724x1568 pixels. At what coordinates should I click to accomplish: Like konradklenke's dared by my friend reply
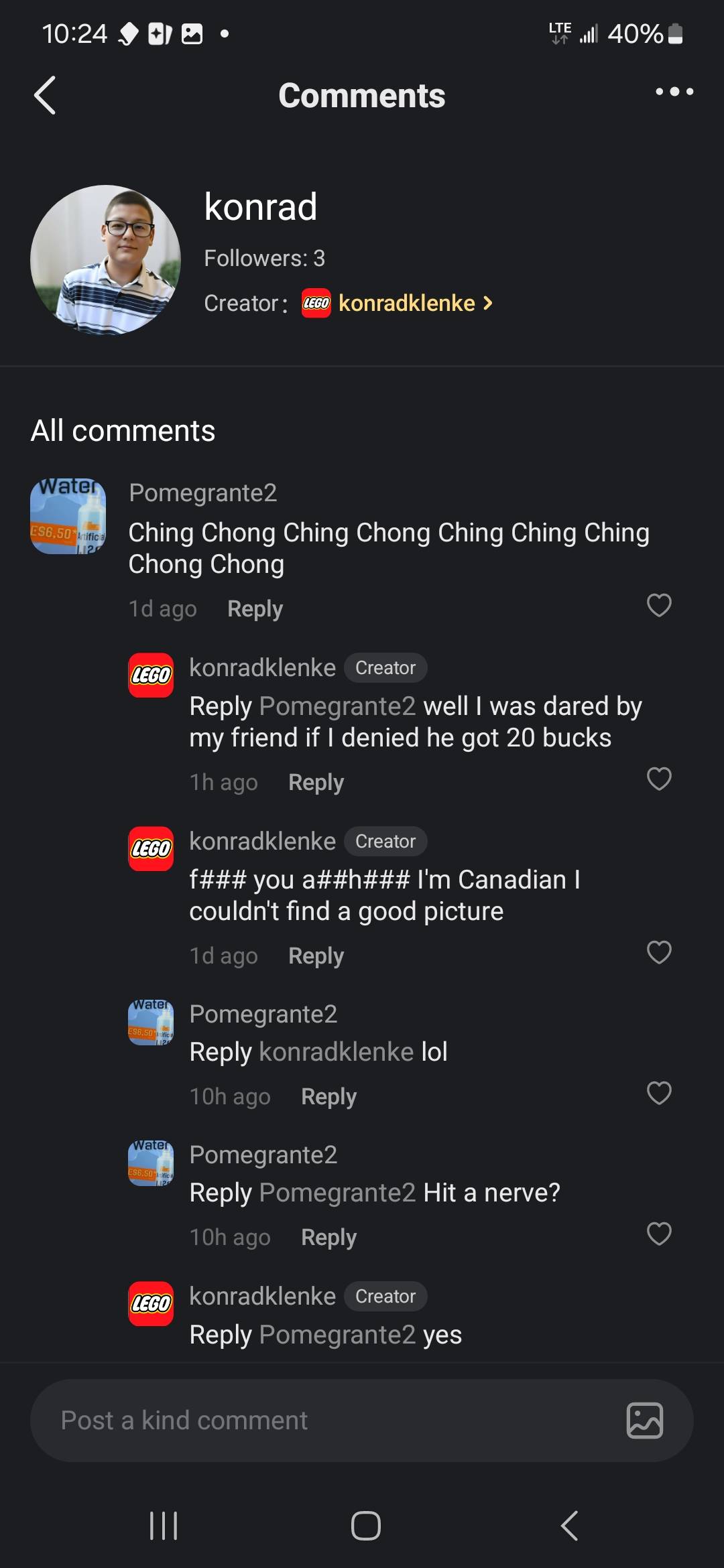point(659,779)
